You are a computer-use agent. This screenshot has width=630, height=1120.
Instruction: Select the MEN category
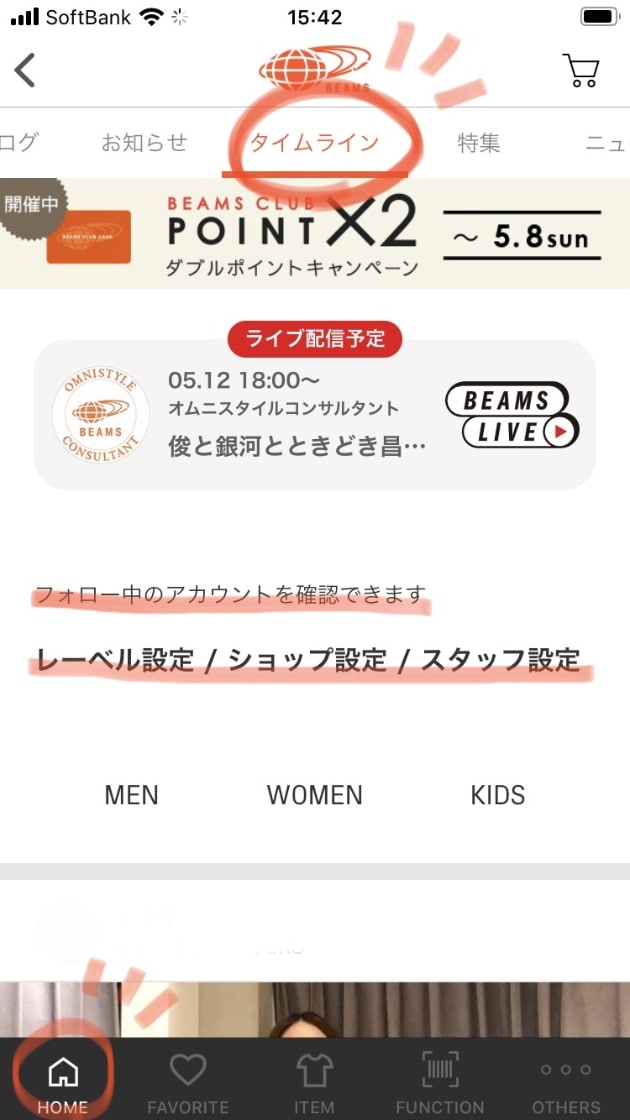(x=131, y=795)
